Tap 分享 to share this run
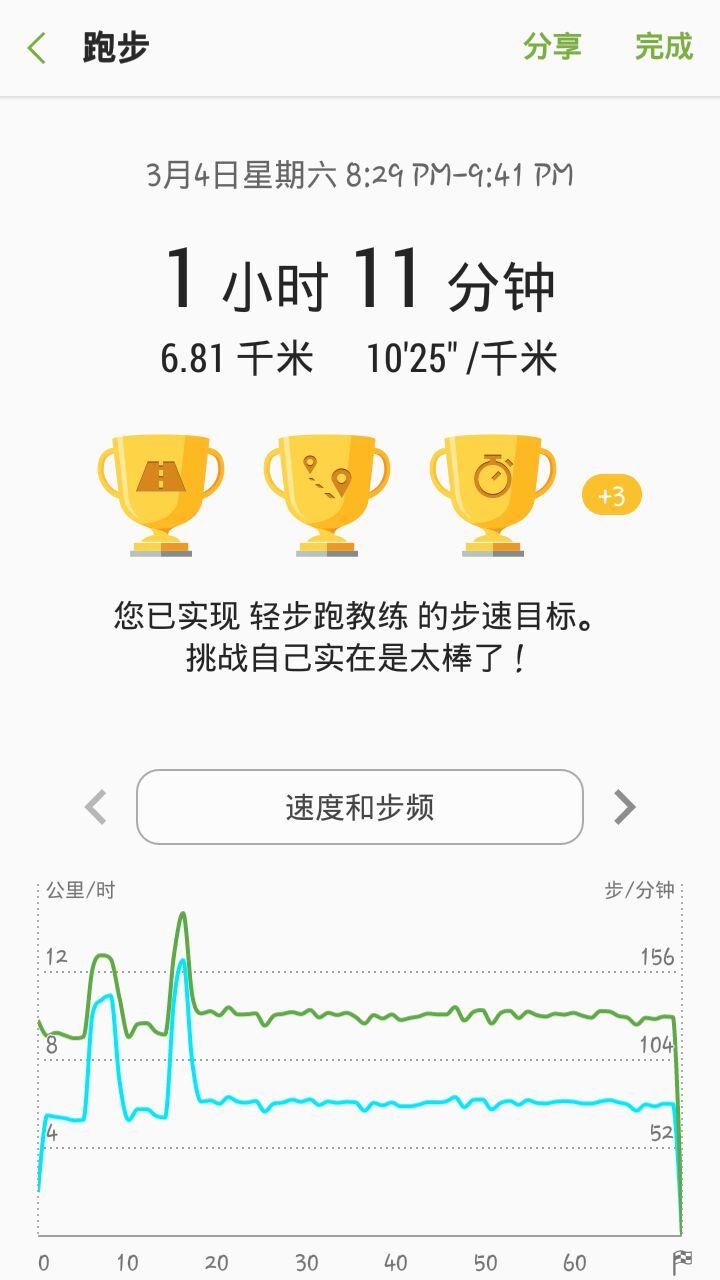This screenshot has width=720, height=1280. pyautogui.click(x=552, y=46)
